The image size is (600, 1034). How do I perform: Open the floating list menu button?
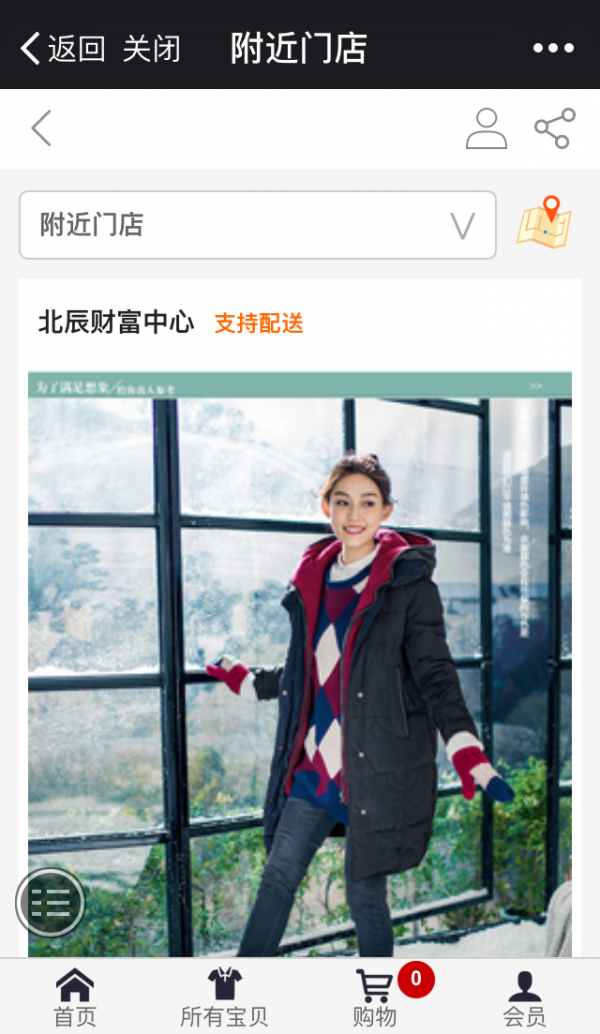[50, 902]
